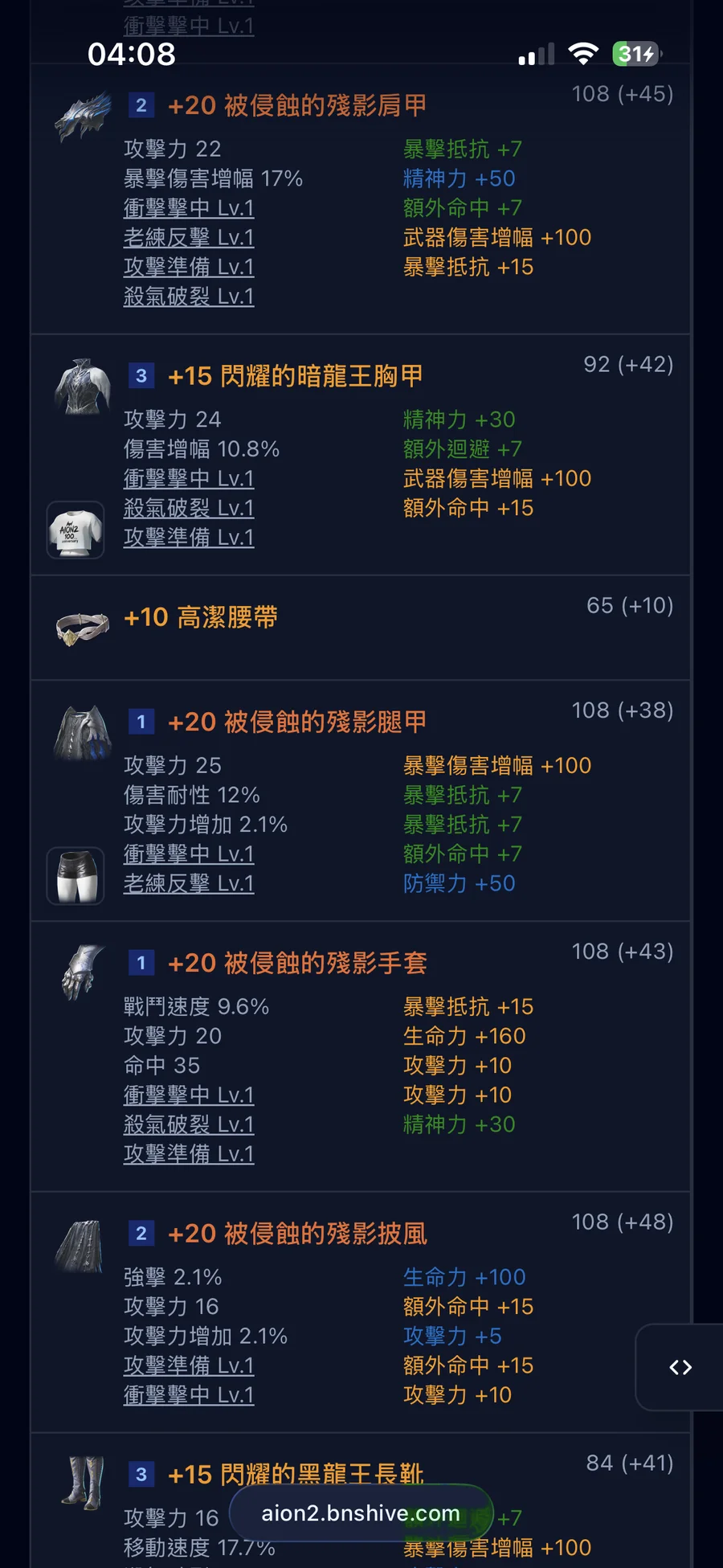723x1568 pixels.
Task: Select 老練反擊 Lv.1 link under 殘影腿甲
Action: coord(189,883)
